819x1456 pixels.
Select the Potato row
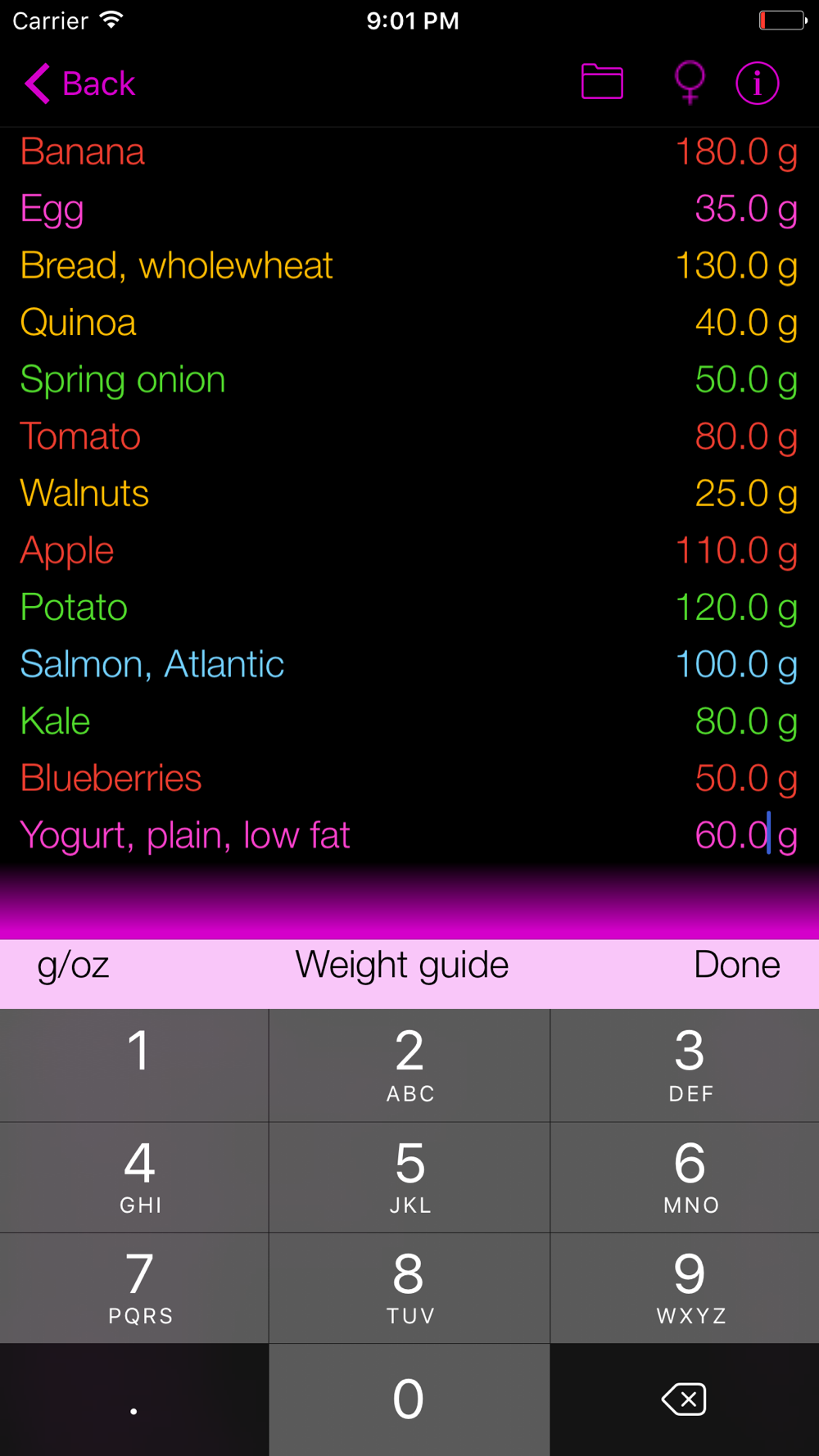(409, 608)
